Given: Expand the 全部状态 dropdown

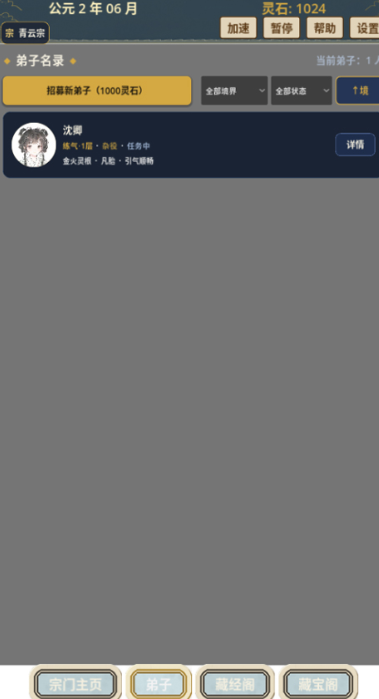Looking at the screenshot, I should [x=301, y=90].
